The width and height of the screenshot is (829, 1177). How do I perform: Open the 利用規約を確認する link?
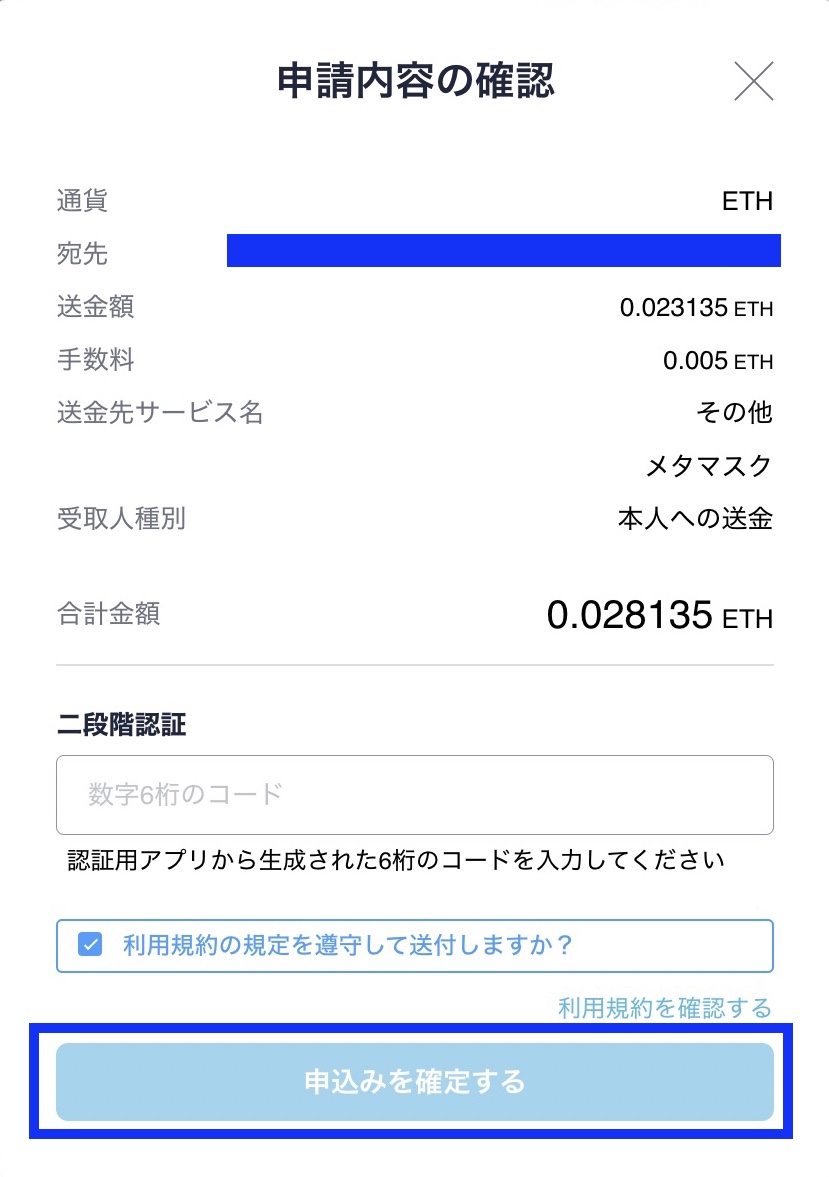point(664,1007)
